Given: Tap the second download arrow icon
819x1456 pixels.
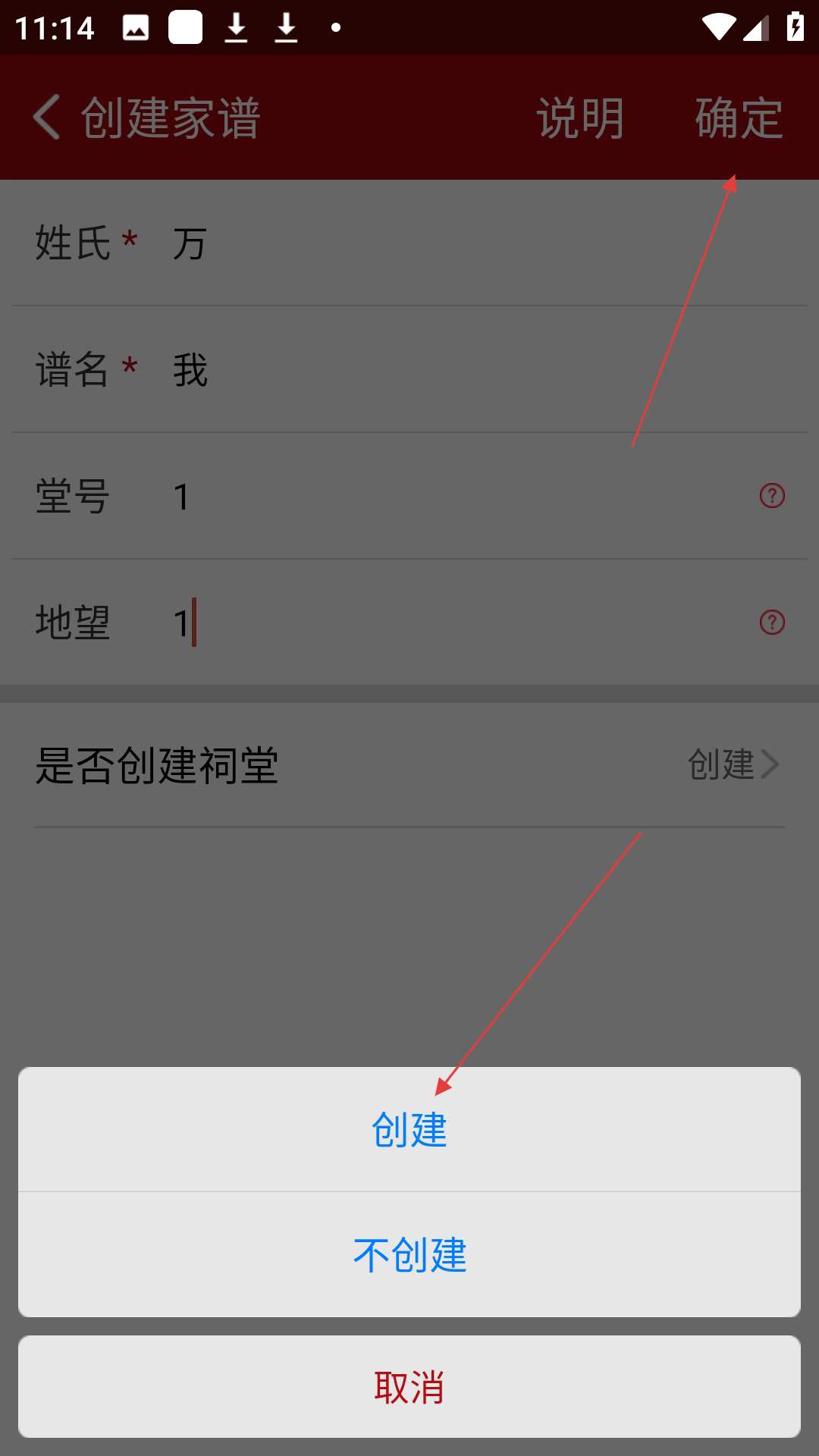Looking at the screenshot, I should click(x=287, y=27).
